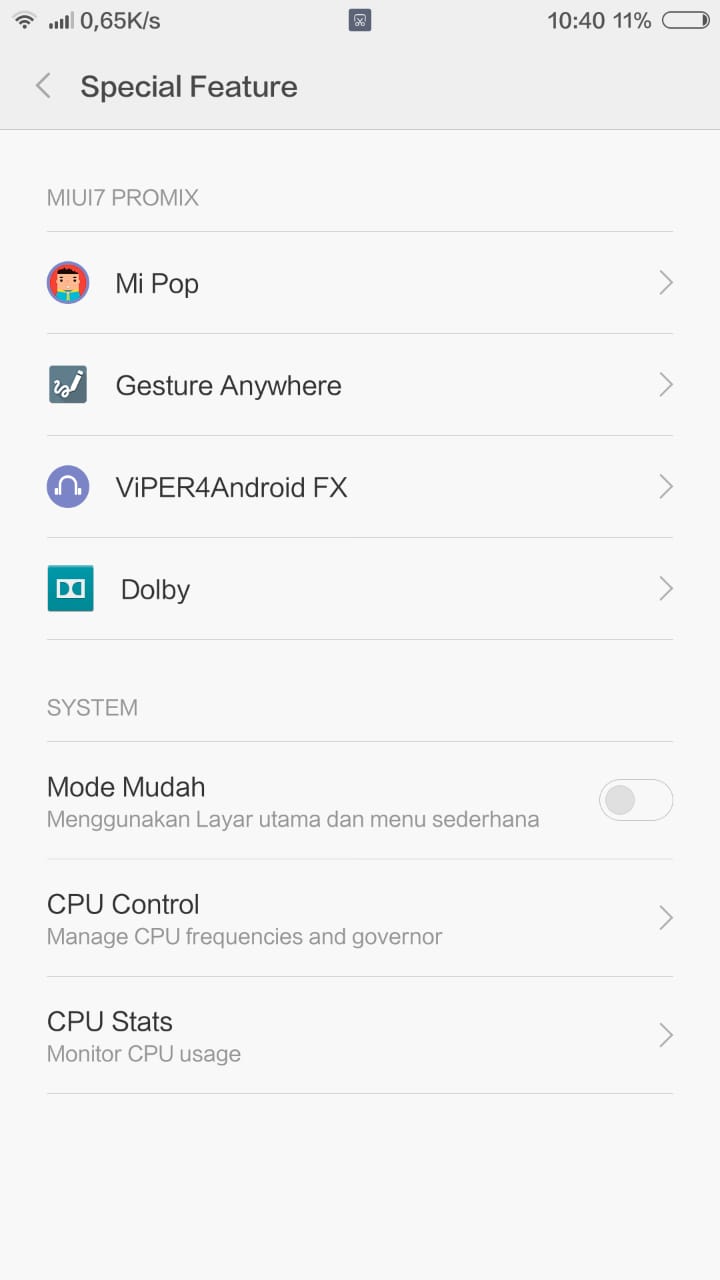Open CPU Control settings

point(360,918)
